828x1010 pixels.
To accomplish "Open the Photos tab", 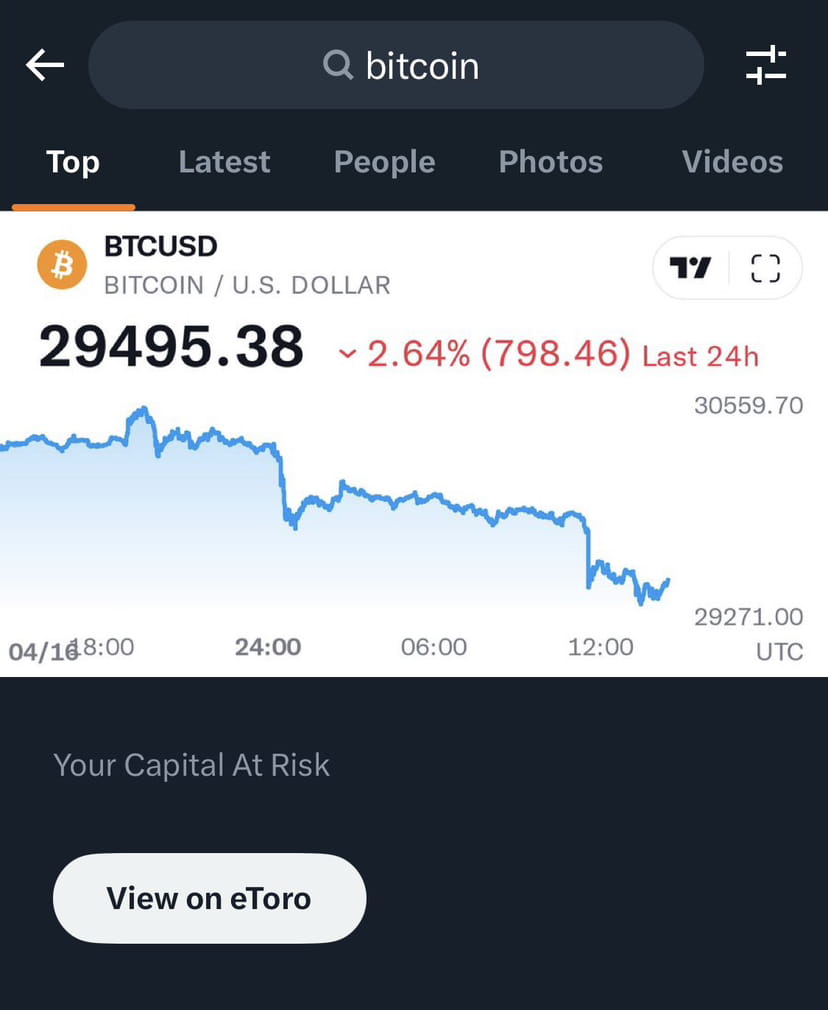I will (550, 162).
